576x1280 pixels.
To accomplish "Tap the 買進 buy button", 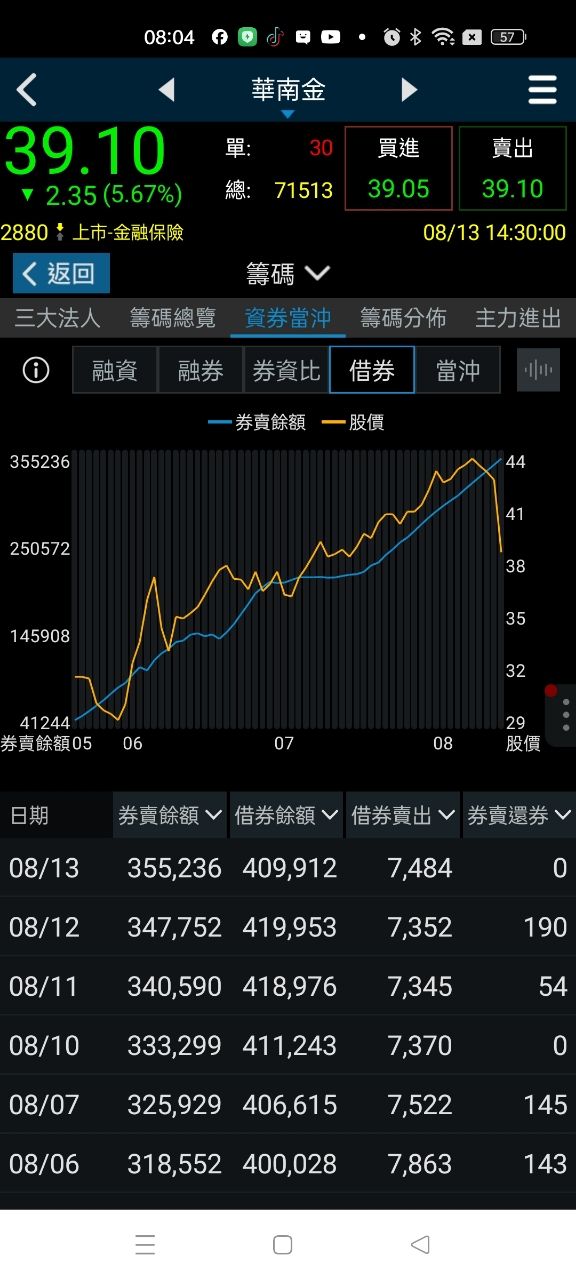I will [398, 168].
